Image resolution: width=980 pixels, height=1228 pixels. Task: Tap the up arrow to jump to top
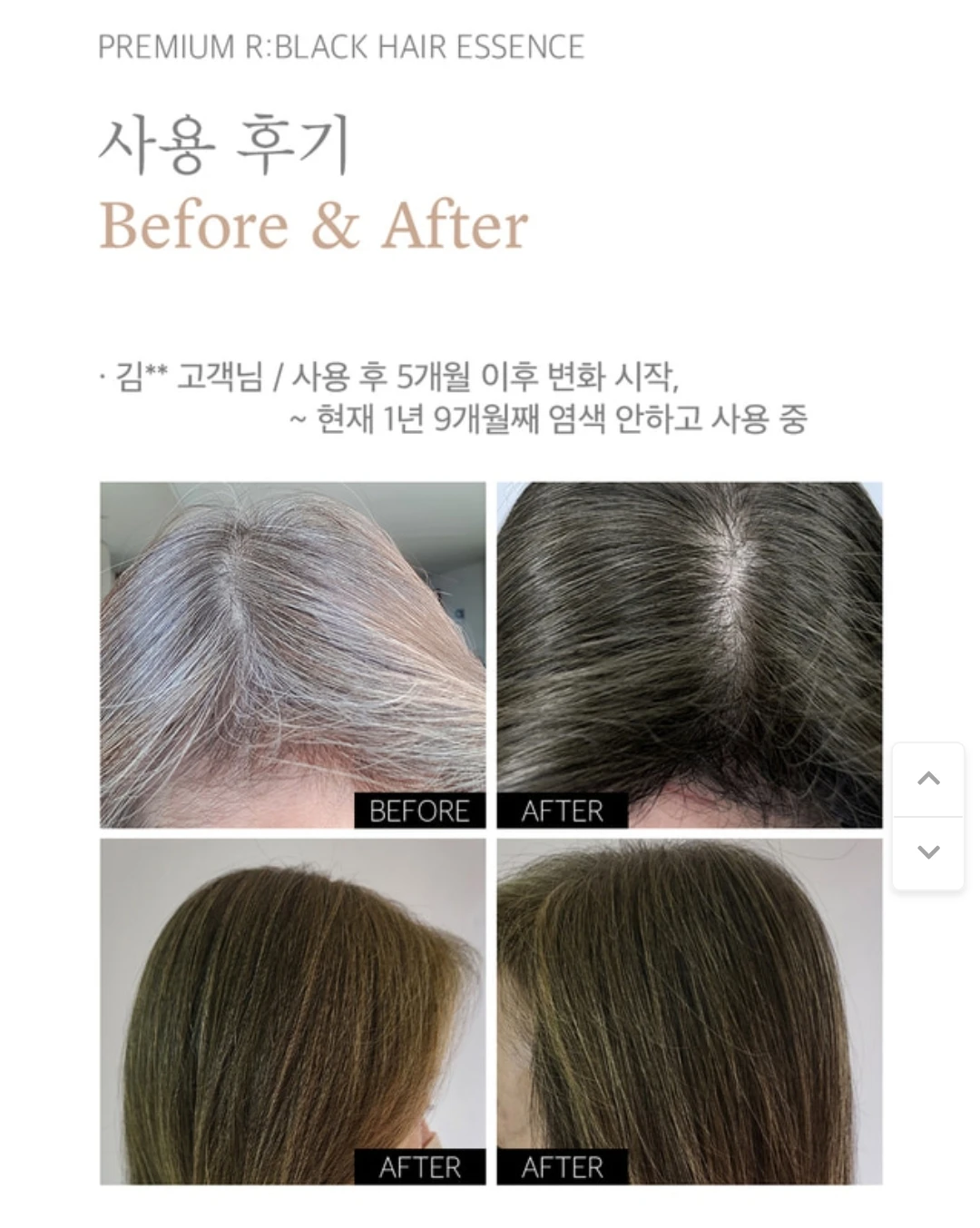(x=928, y=779)
